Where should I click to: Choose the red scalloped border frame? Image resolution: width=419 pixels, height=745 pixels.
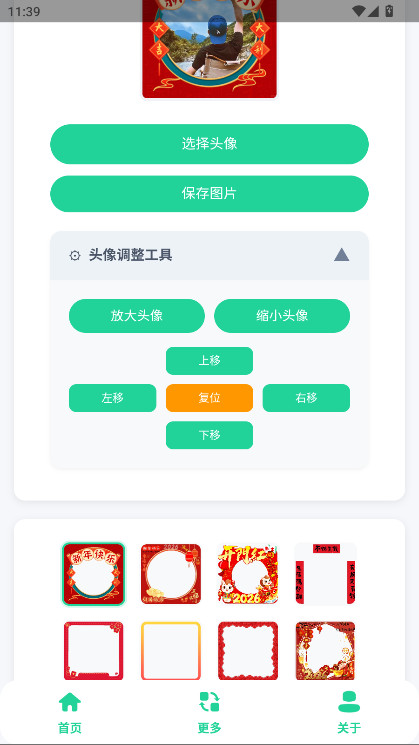[x=248, y=651]
